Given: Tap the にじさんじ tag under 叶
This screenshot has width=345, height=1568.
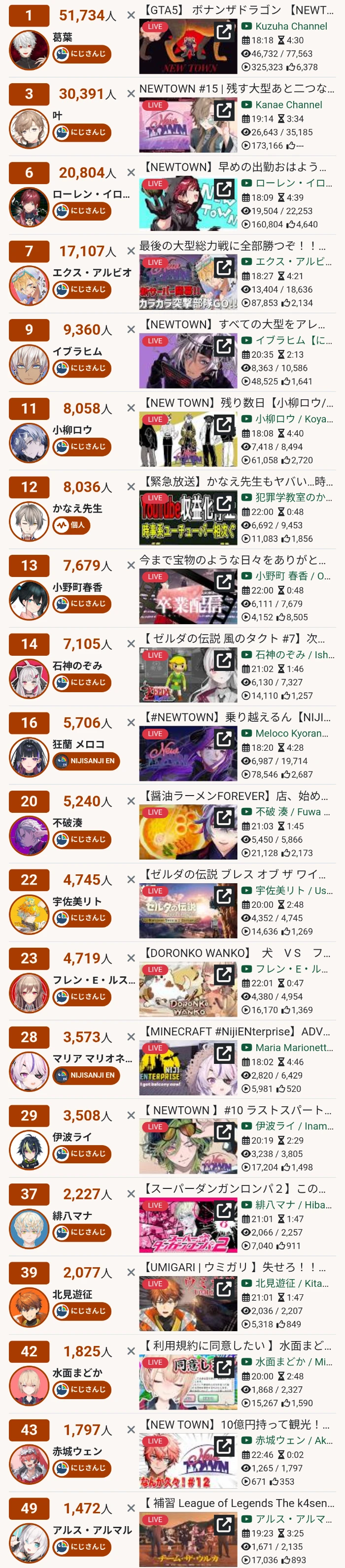Looking at the screenshot, I should (x=82, y=132).
